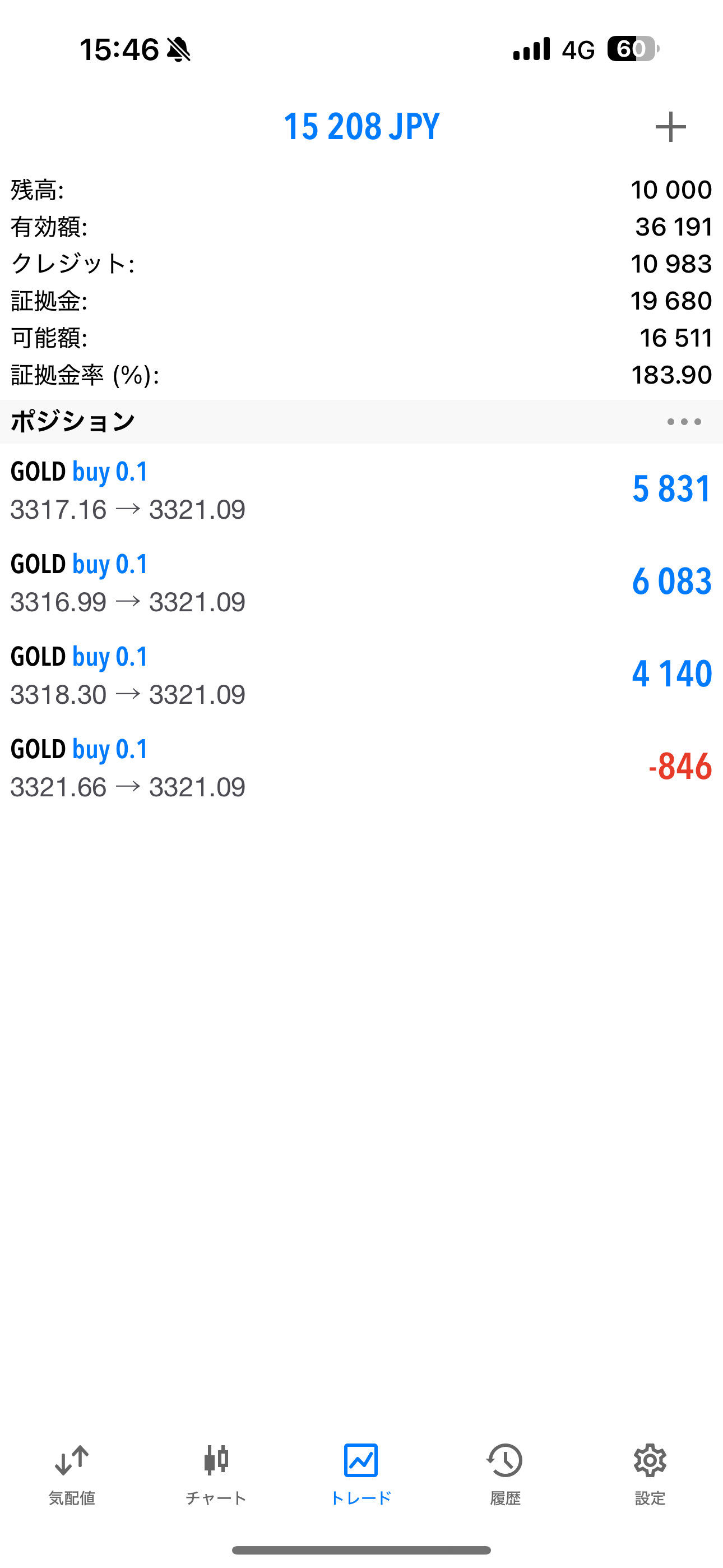The image size is (723, 1568).
Task: Open the three-dot menu beside ポジション
Action: tap(684, 422)
